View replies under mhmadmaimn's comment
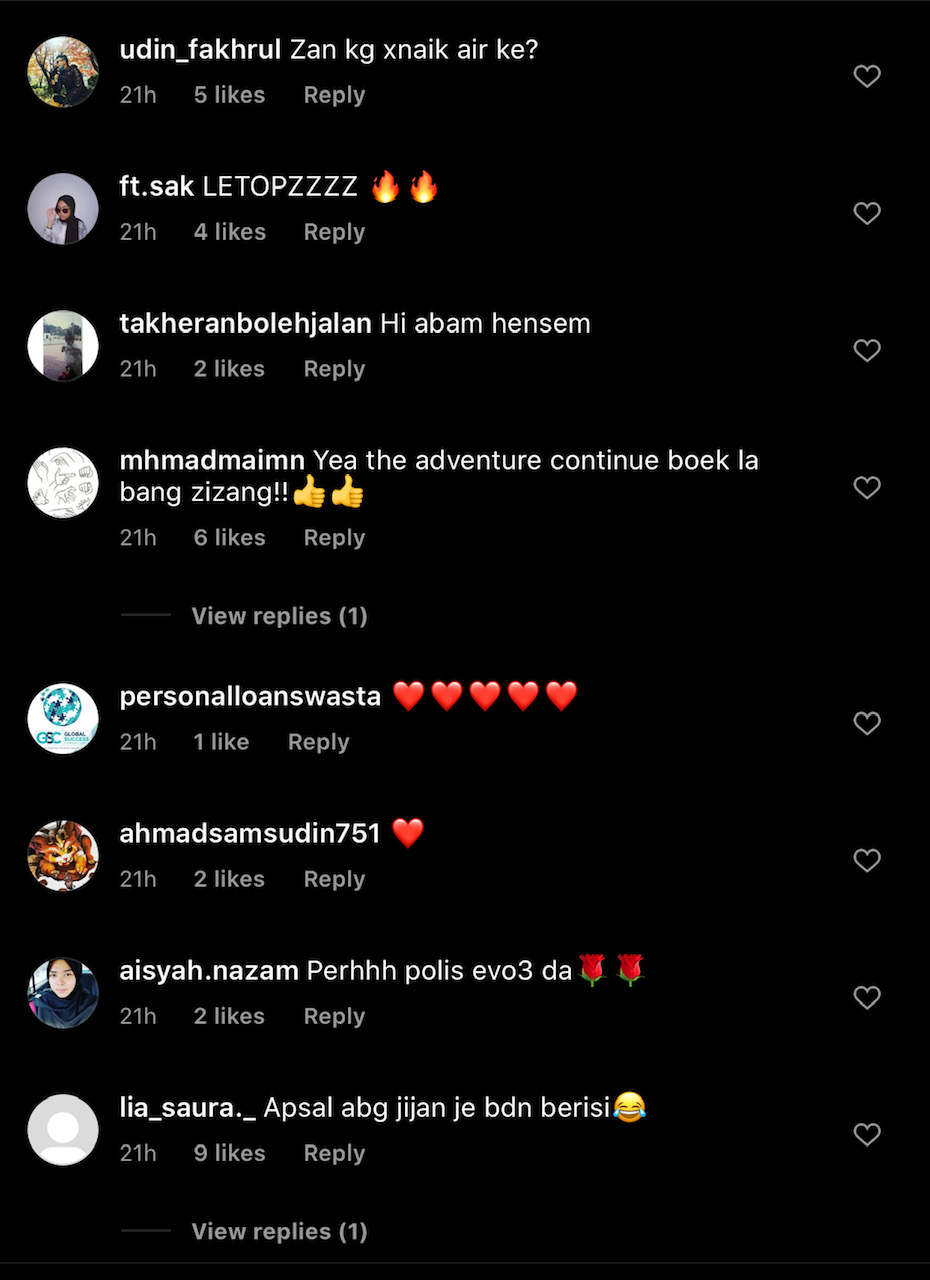The width and height of the screenshot is (930, 1280). click(x=279, y=616)
